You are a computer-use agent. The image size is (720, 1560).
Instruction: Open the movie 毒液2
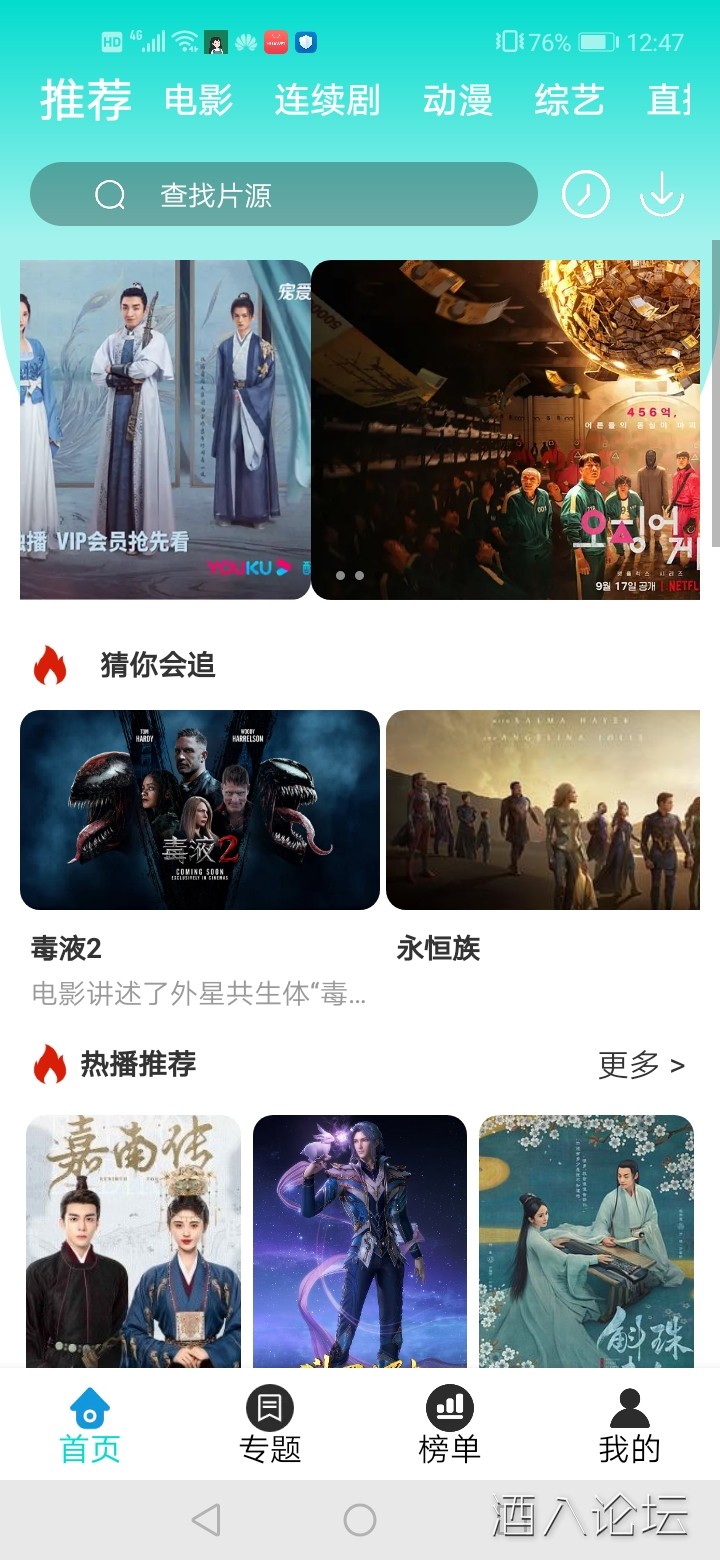(x=200, y=812)
